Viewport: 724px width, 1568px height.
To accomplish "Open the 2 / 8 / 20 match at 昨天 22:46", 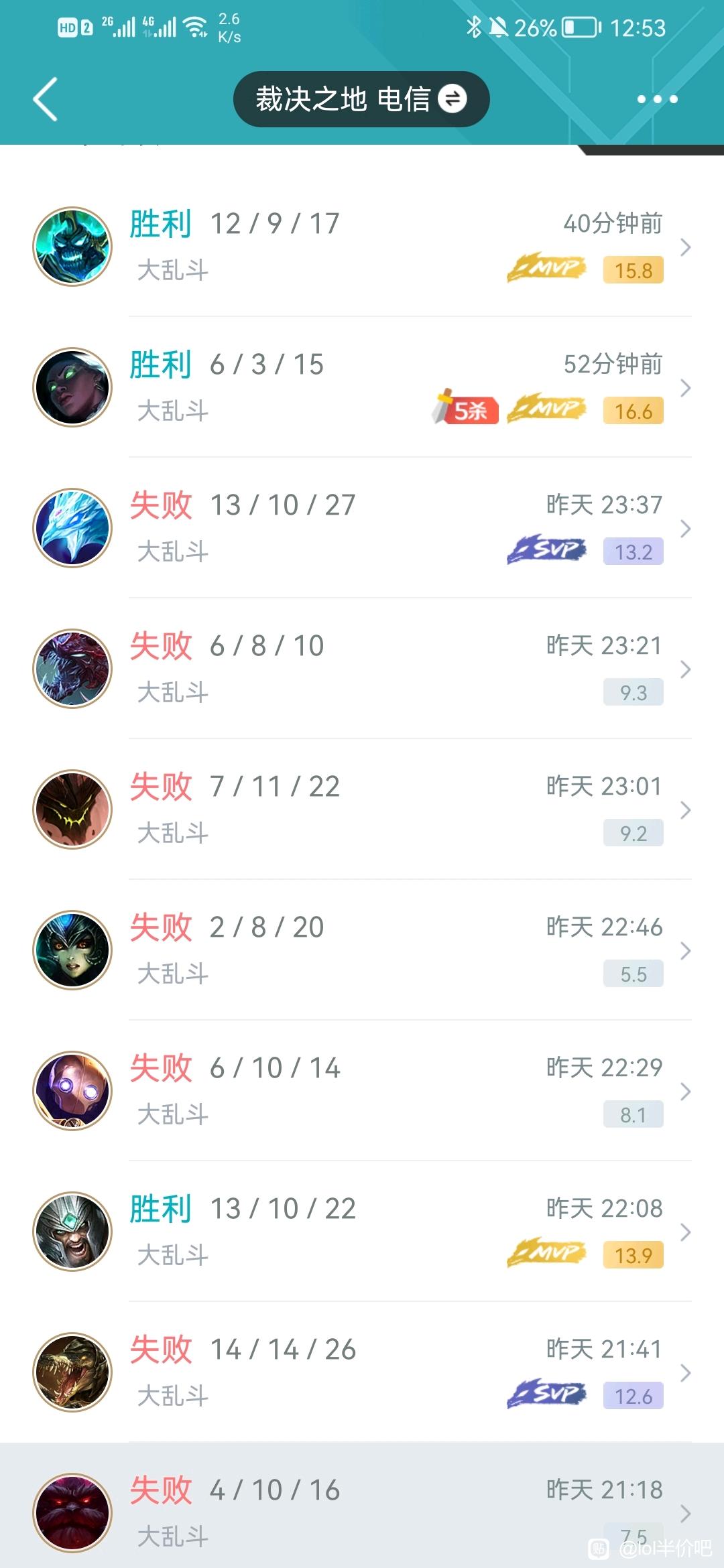I will 362,950.
